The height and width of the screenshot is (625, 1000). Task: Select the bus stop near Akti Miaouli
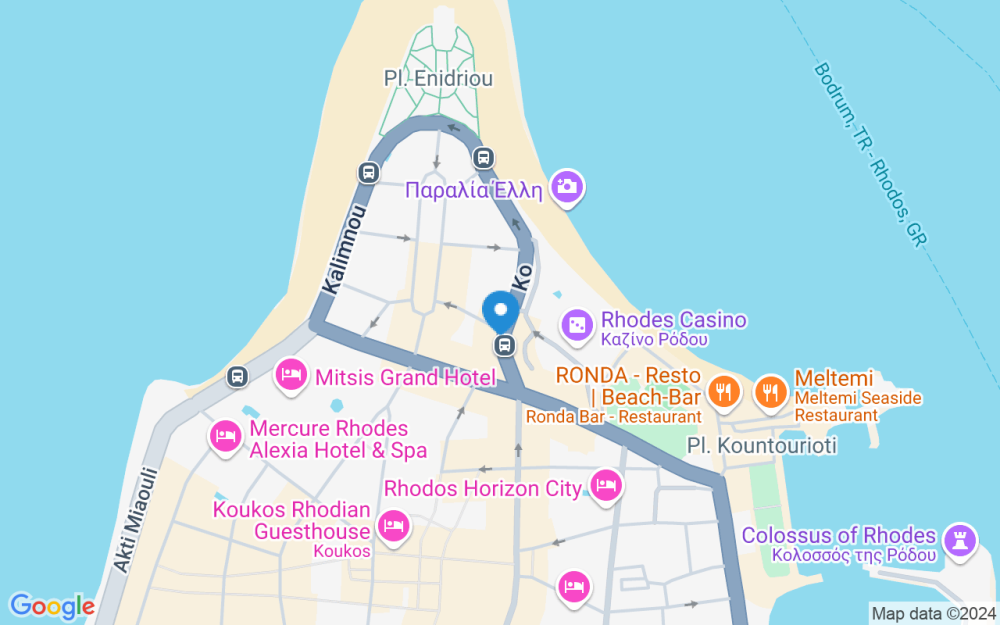(237, 376)
